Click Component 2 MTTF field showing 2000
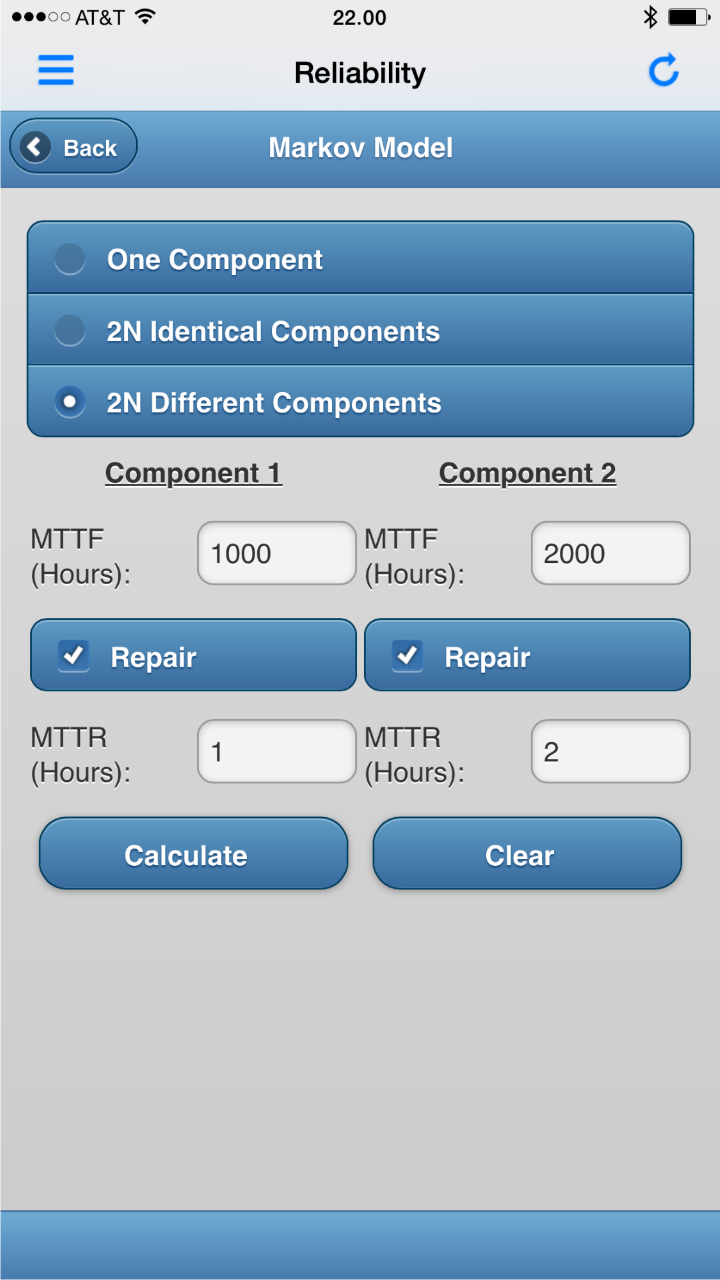The height and width of the screenshot is (1280, 720). [610, 553]
